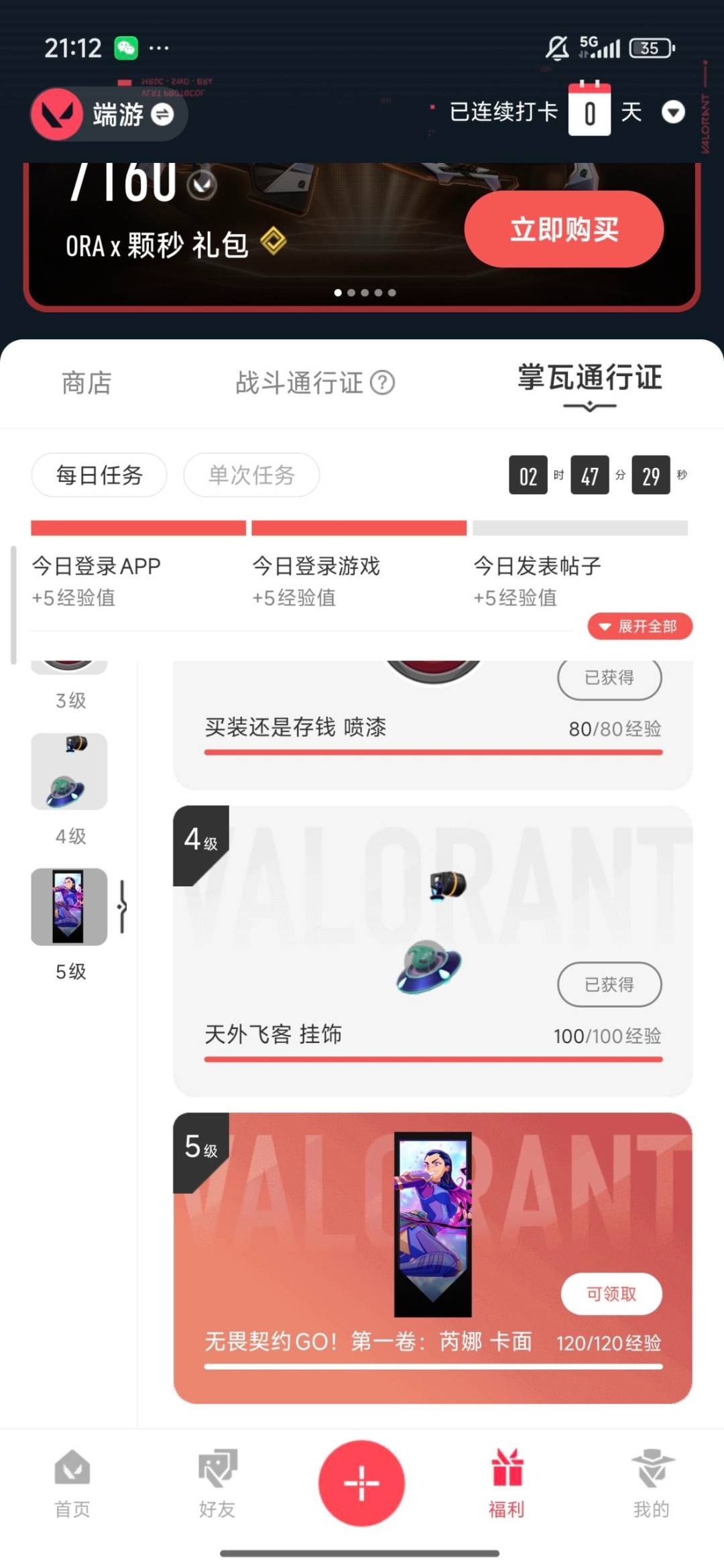Switch to the 商店 tab
Viewport: 724px width, 1568px height.
[86, 382]
